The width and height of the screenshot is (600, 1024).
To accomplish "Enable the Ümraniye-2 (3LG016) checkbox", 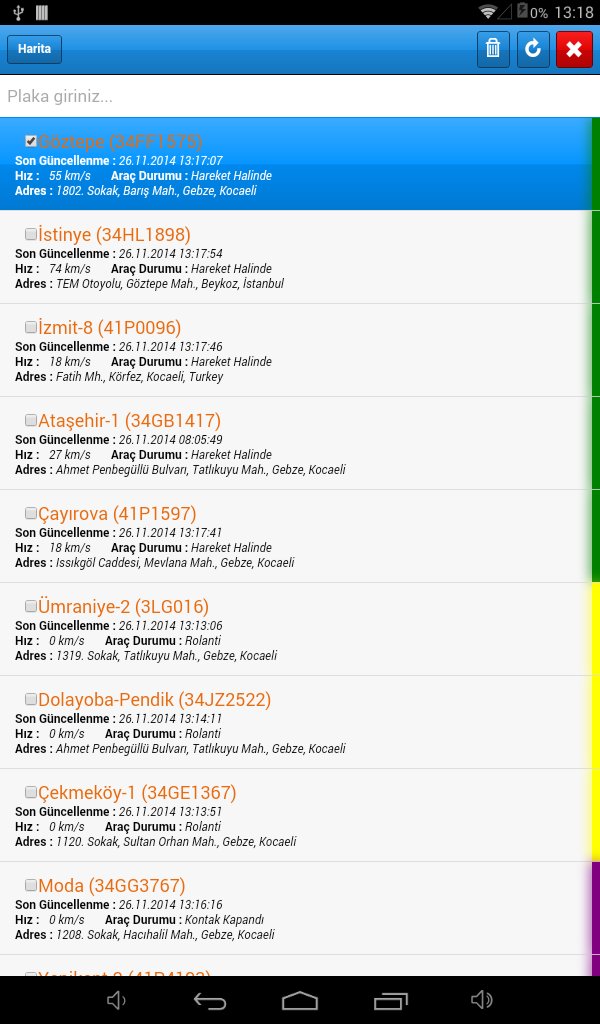I will (x=31, y=606).
